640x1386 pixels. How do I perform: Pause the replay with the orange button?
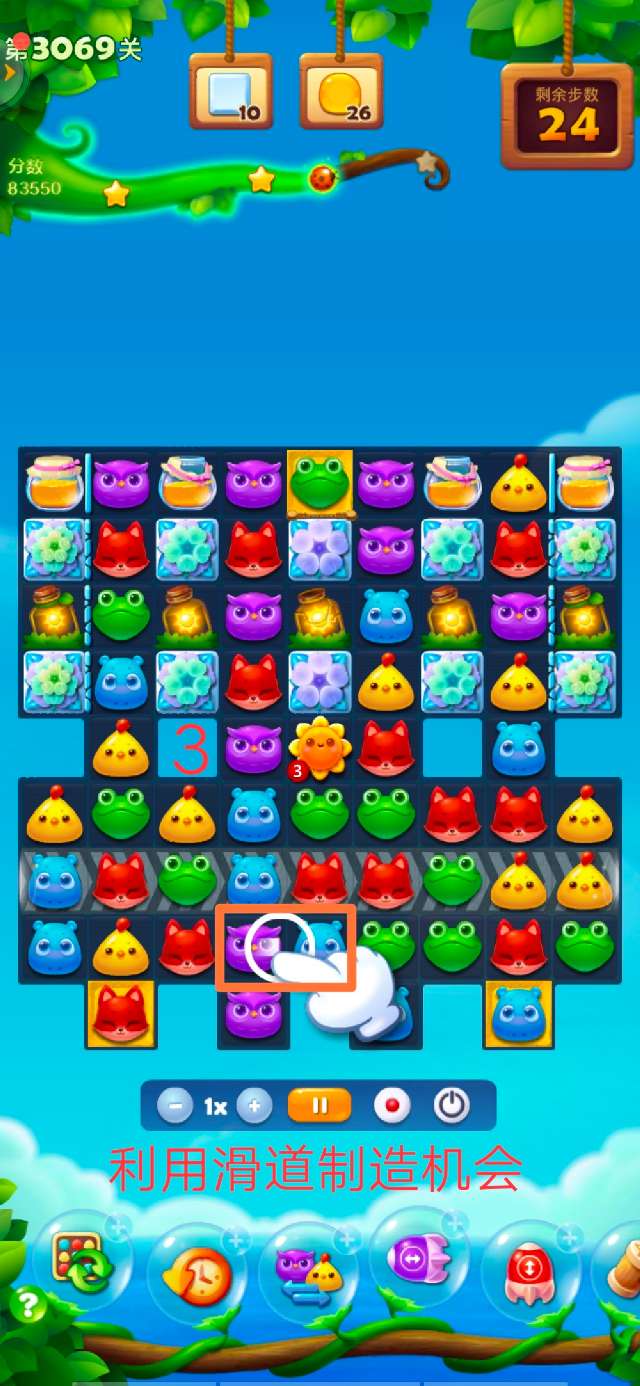320,1106
